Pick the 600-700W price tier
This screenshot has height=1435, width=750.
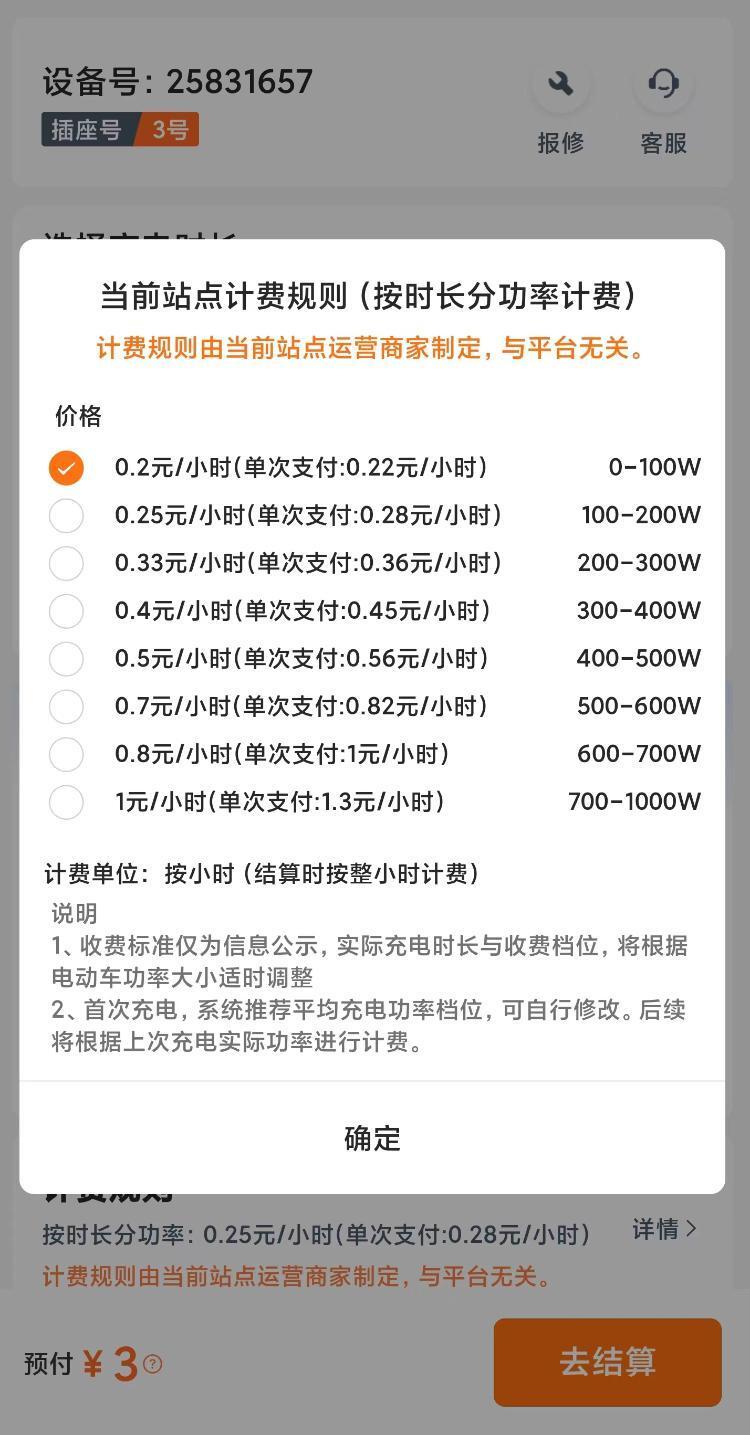66,754
